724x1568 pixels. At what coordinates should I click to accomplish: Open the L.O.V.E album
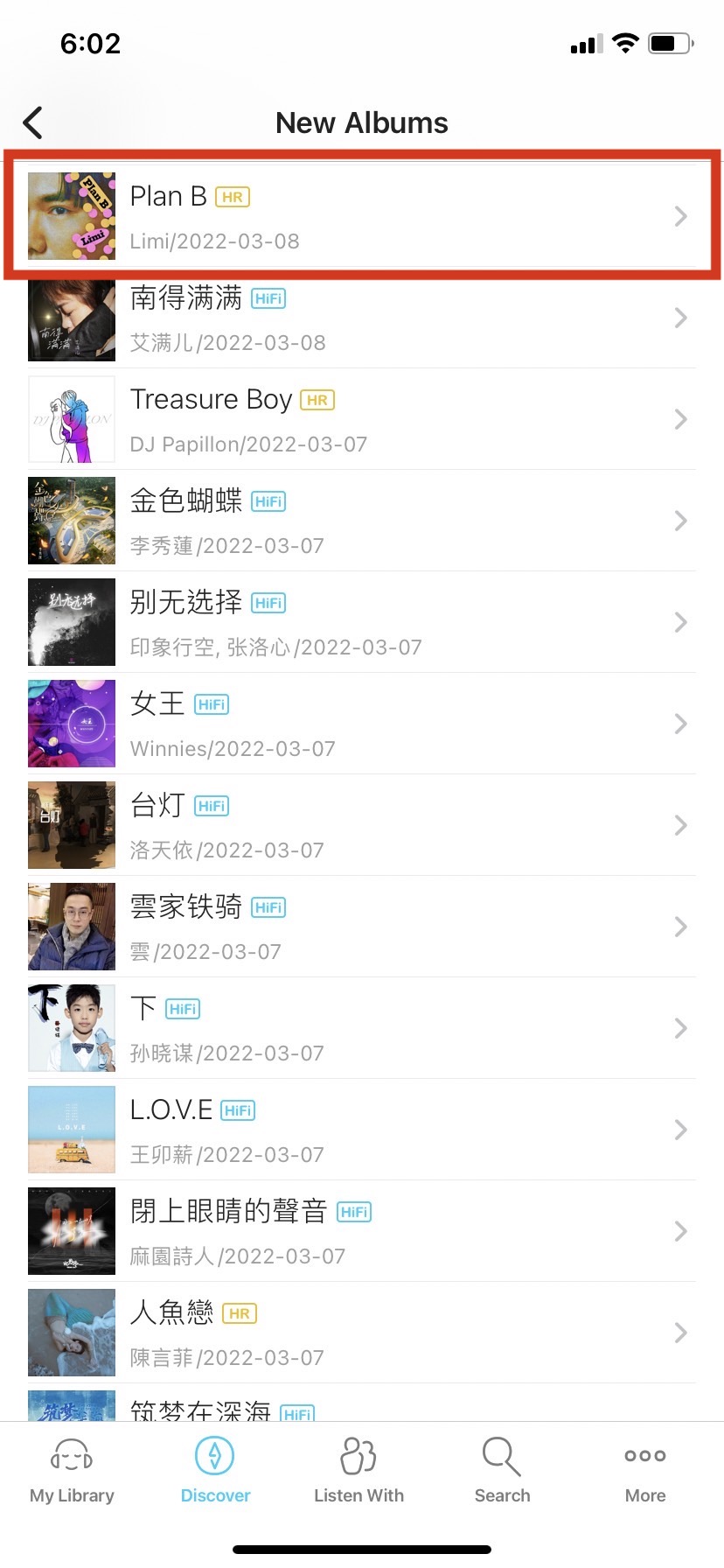[362, 1130]
